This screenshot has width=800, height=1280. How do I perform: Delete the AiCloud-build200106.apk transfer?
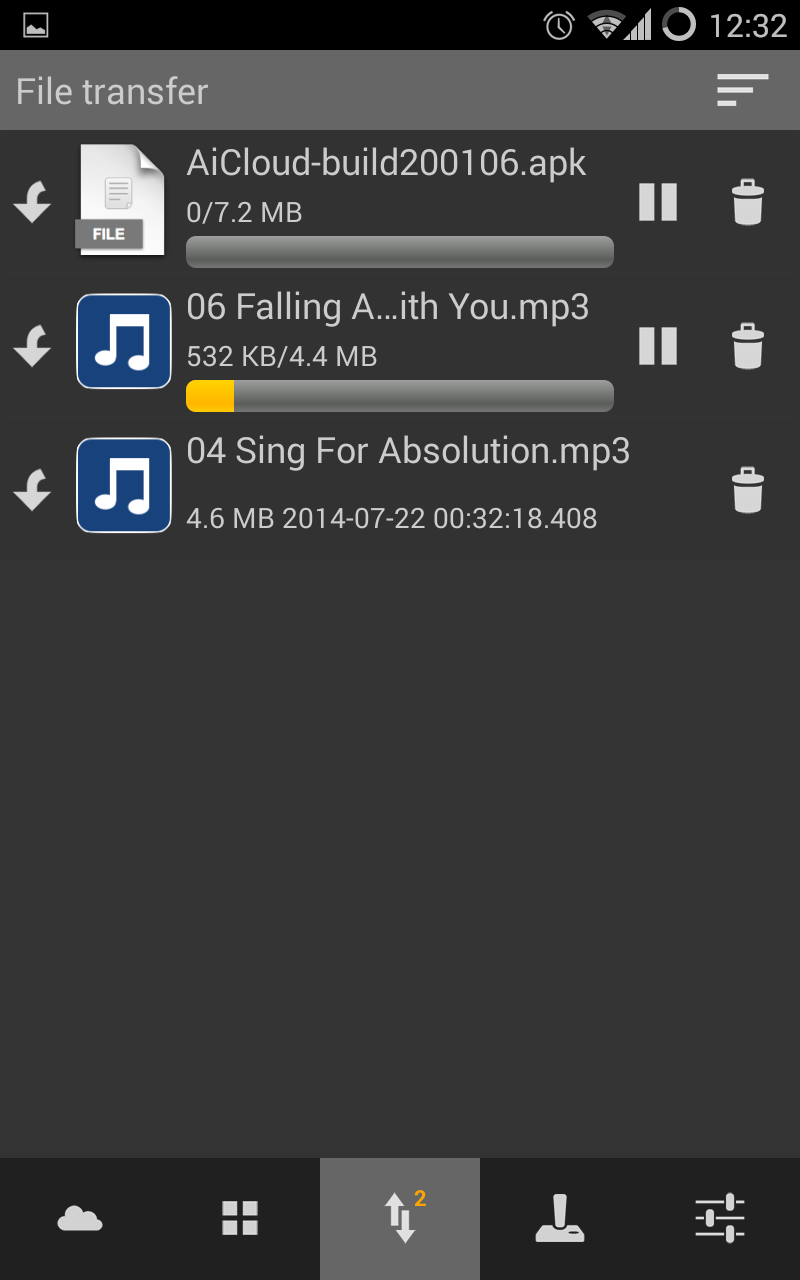click(748, 203)
